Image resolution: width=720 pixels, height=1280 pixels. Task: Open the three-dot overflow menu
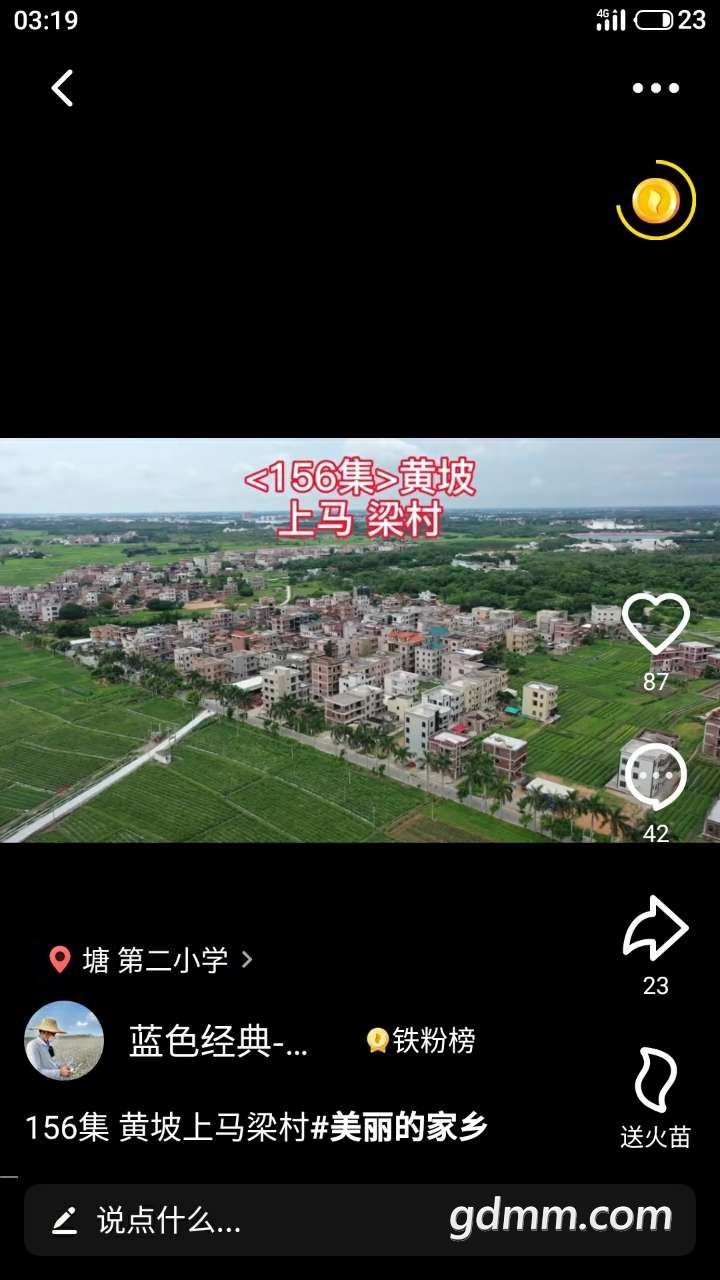coord(655,88)
